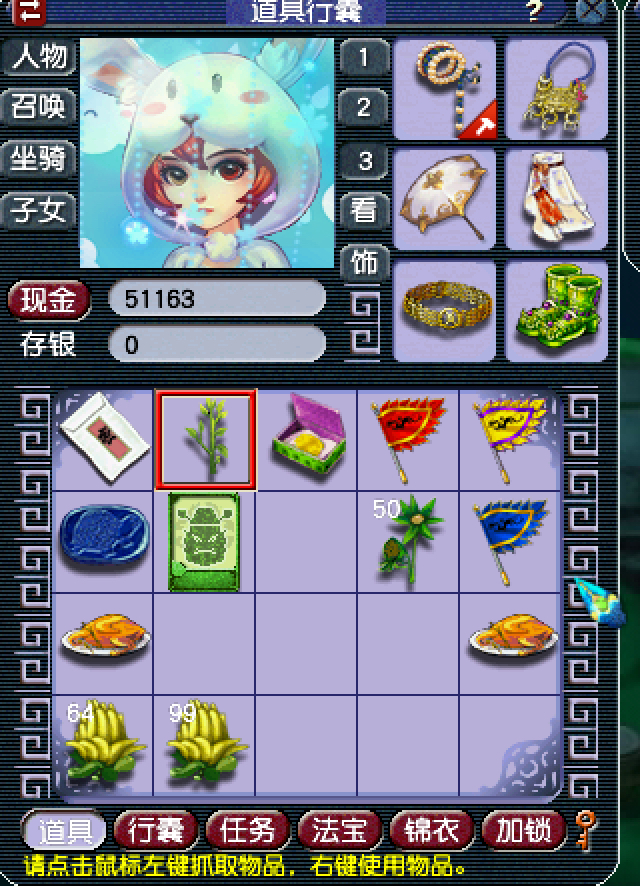Switch to the 召唤 summon tab
Image resolution: width=640 pixels, height=886 pixels.
(39, 107)
